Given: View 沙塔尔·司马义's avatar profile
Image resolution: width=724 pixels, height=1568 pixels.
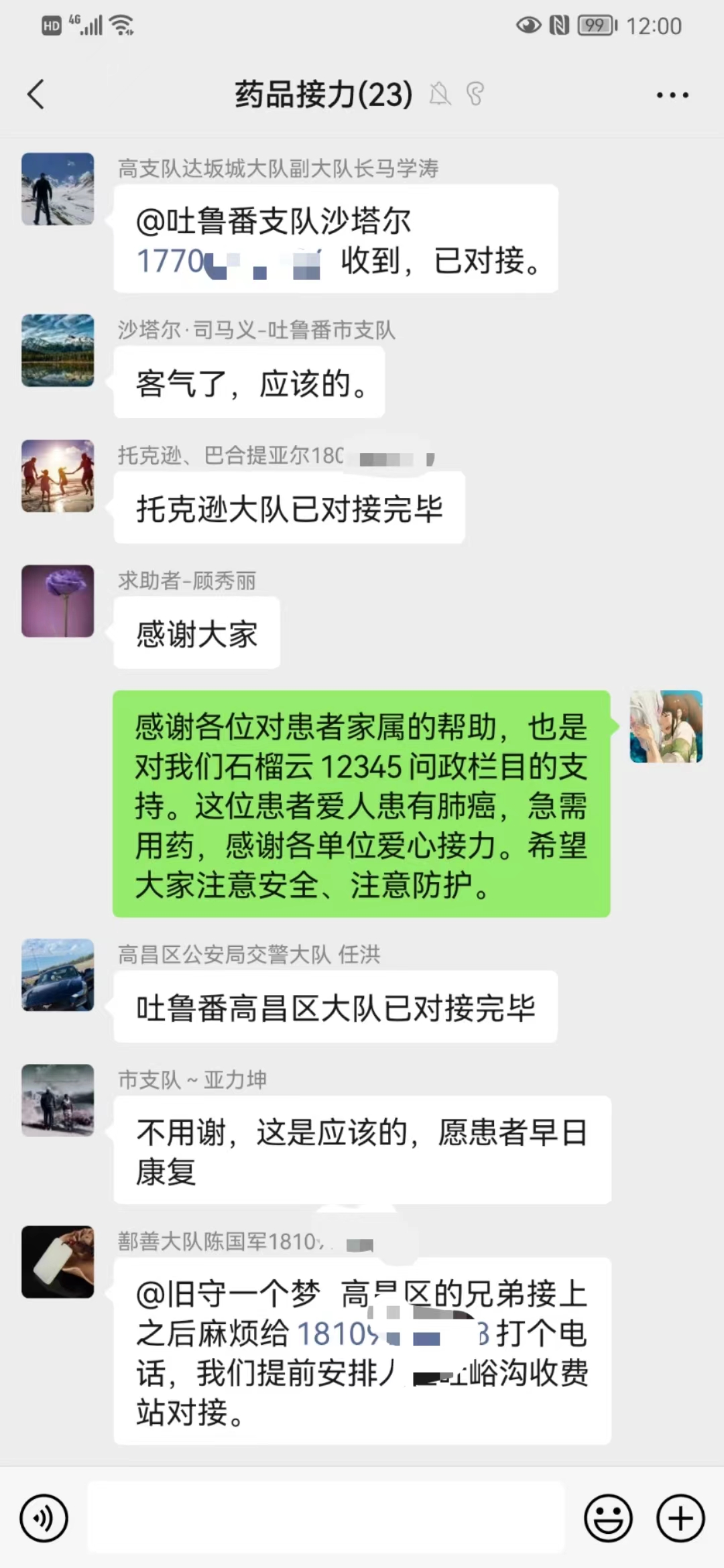Looking at the screenshot, I should 58,350.
